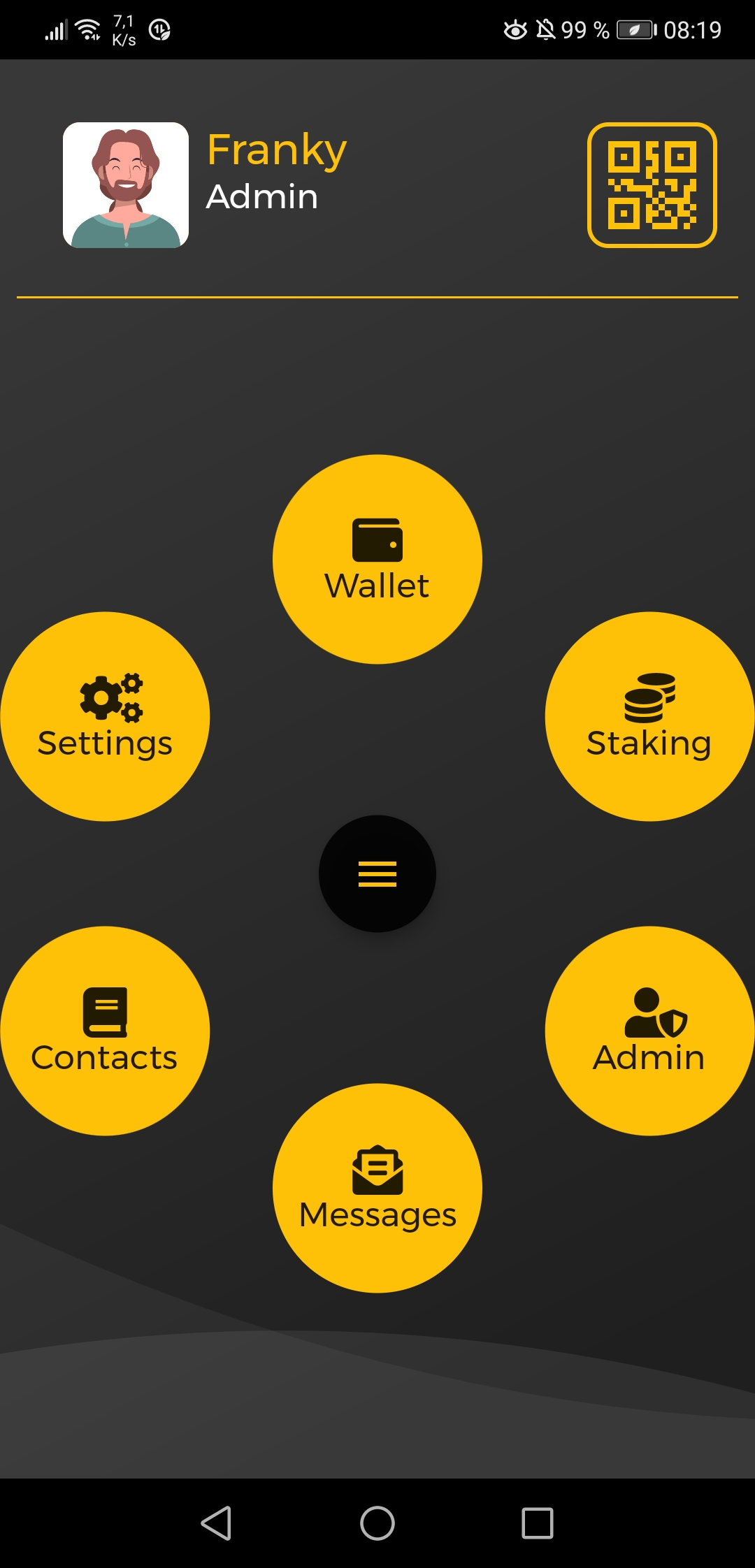
Task: Open the Wallet section
Action: tap(377, 559)
